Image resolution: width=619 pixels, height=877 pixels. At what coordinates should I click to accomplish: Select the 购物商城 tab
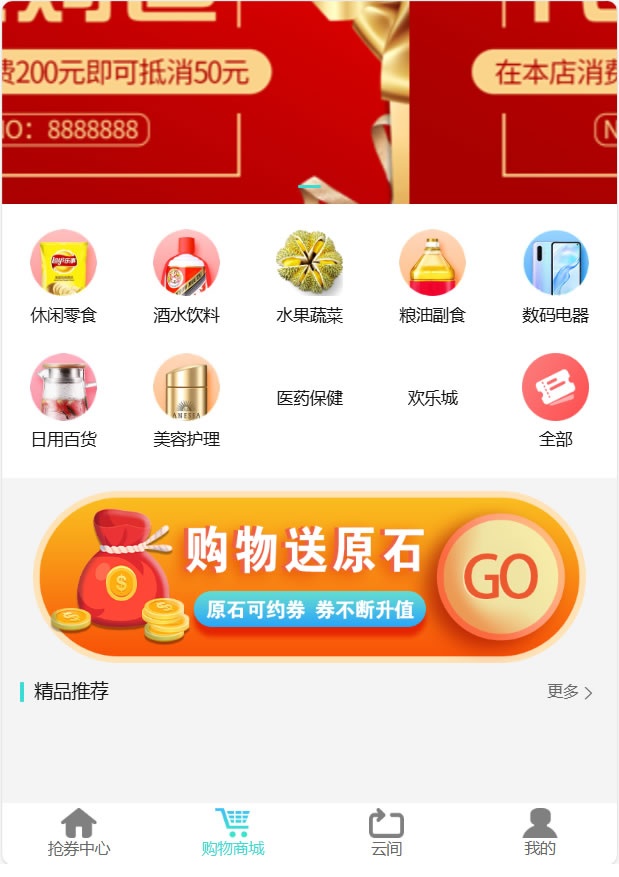233,832
